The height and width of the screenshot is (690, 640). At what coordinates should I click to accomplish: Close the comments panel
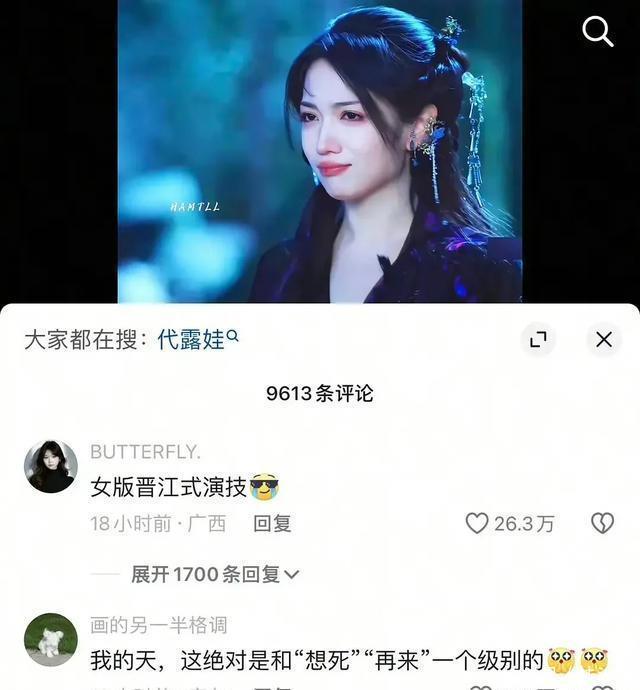pyautogui.click(x=603, y=340)
